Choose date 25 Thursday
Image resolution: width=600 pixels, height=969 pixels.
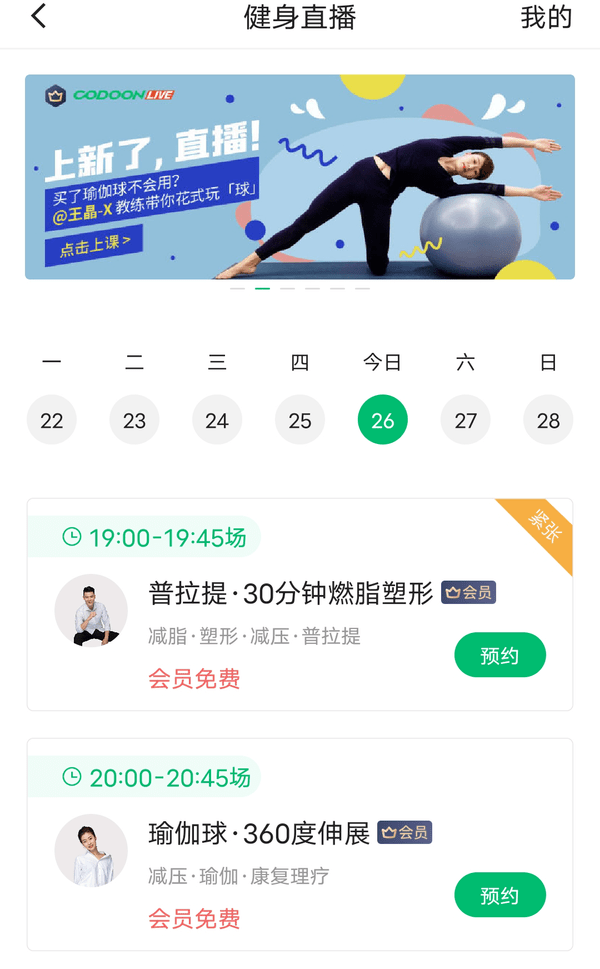300,420
